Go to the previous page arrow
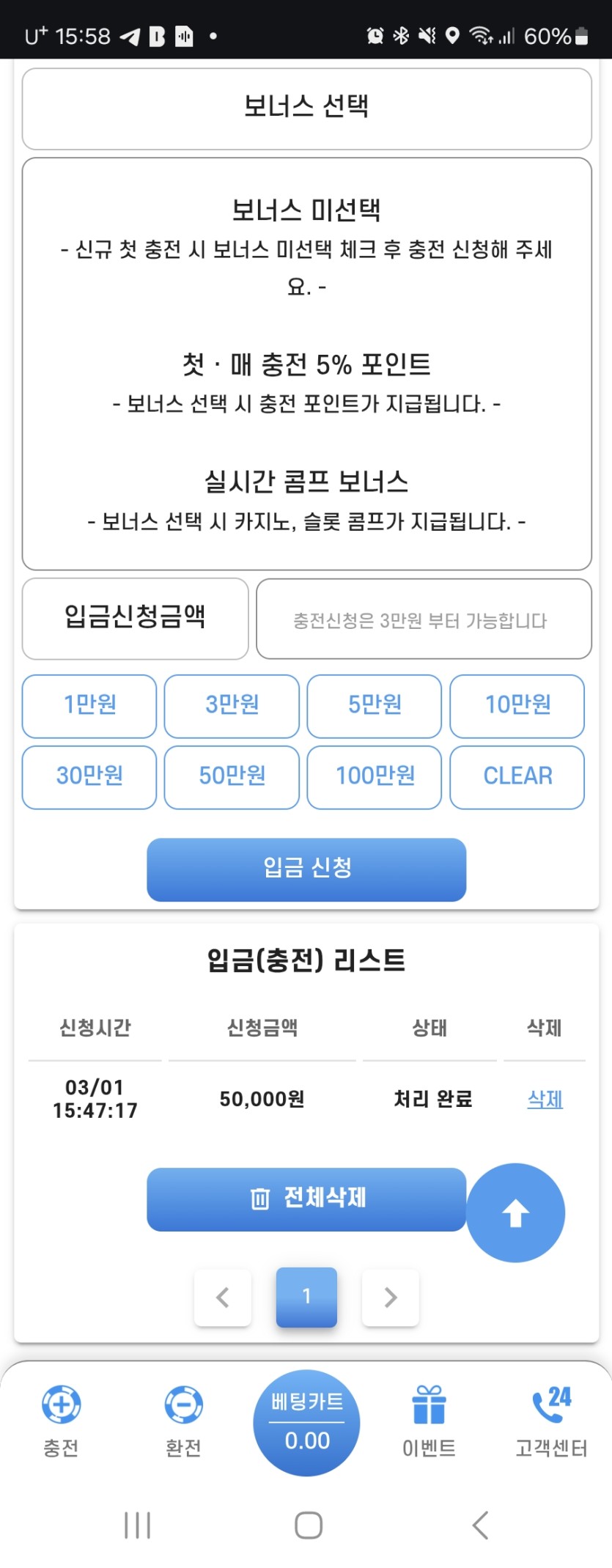This screenshot has width=612, height=1568. tap(223, 1297)
